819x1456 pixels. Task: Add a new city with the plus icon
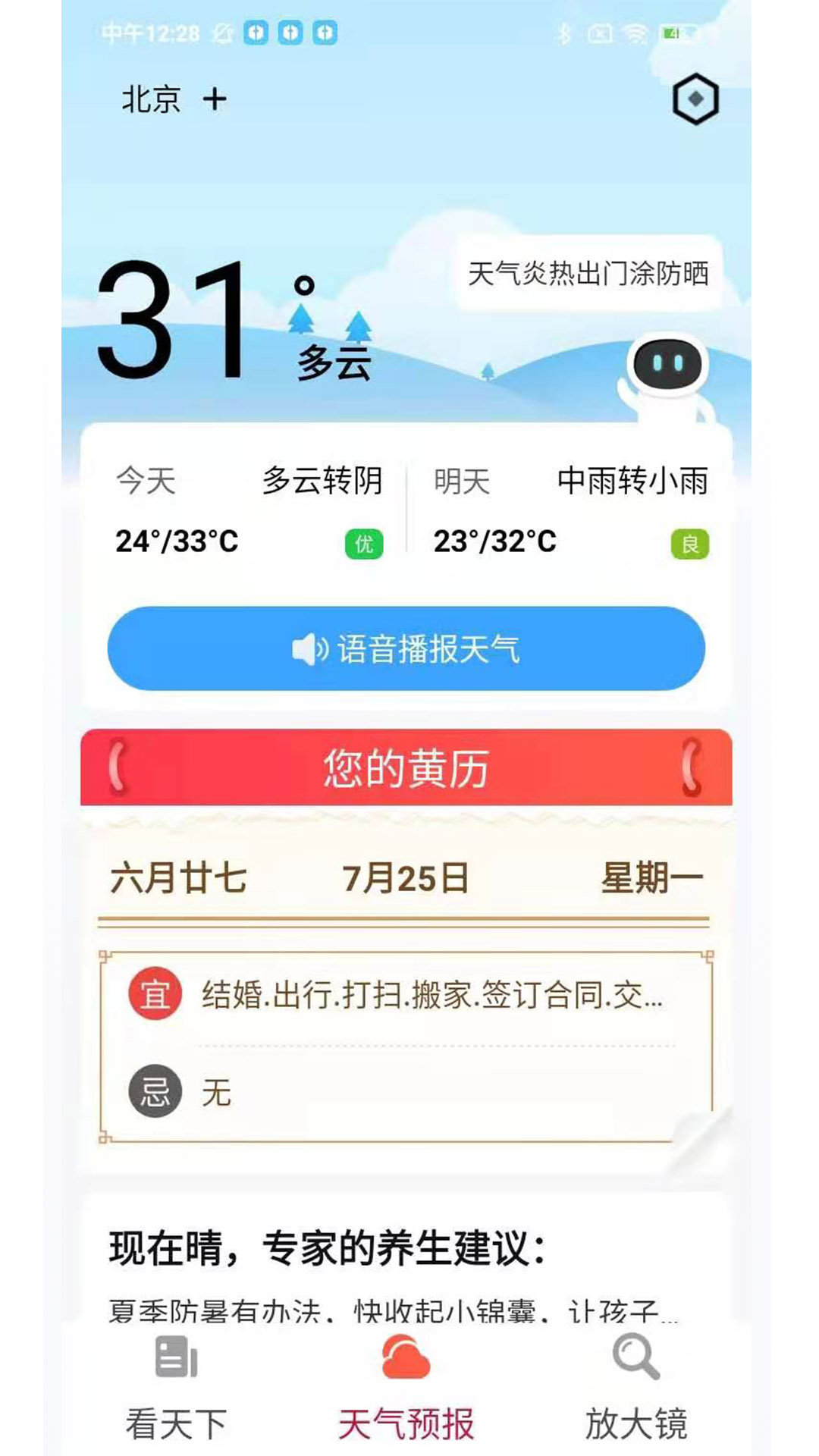tap(215, 99)
